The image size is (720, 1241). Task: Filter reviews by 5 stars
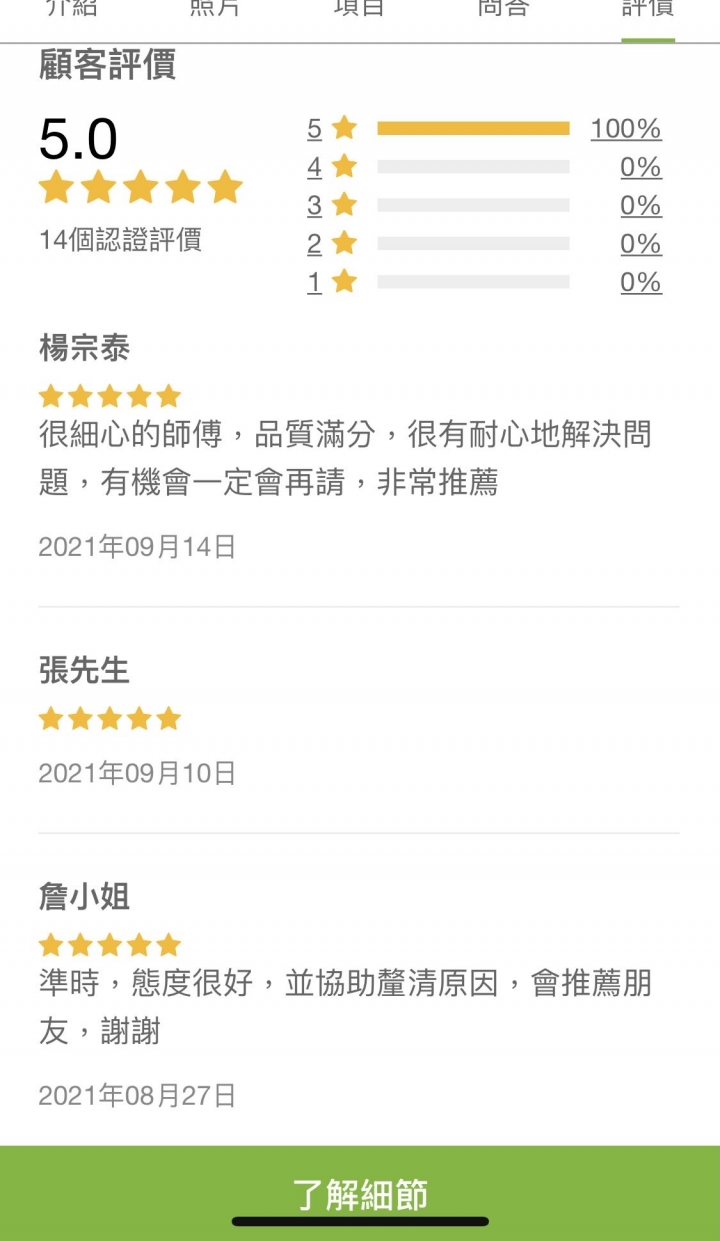(x=484, y=129)
